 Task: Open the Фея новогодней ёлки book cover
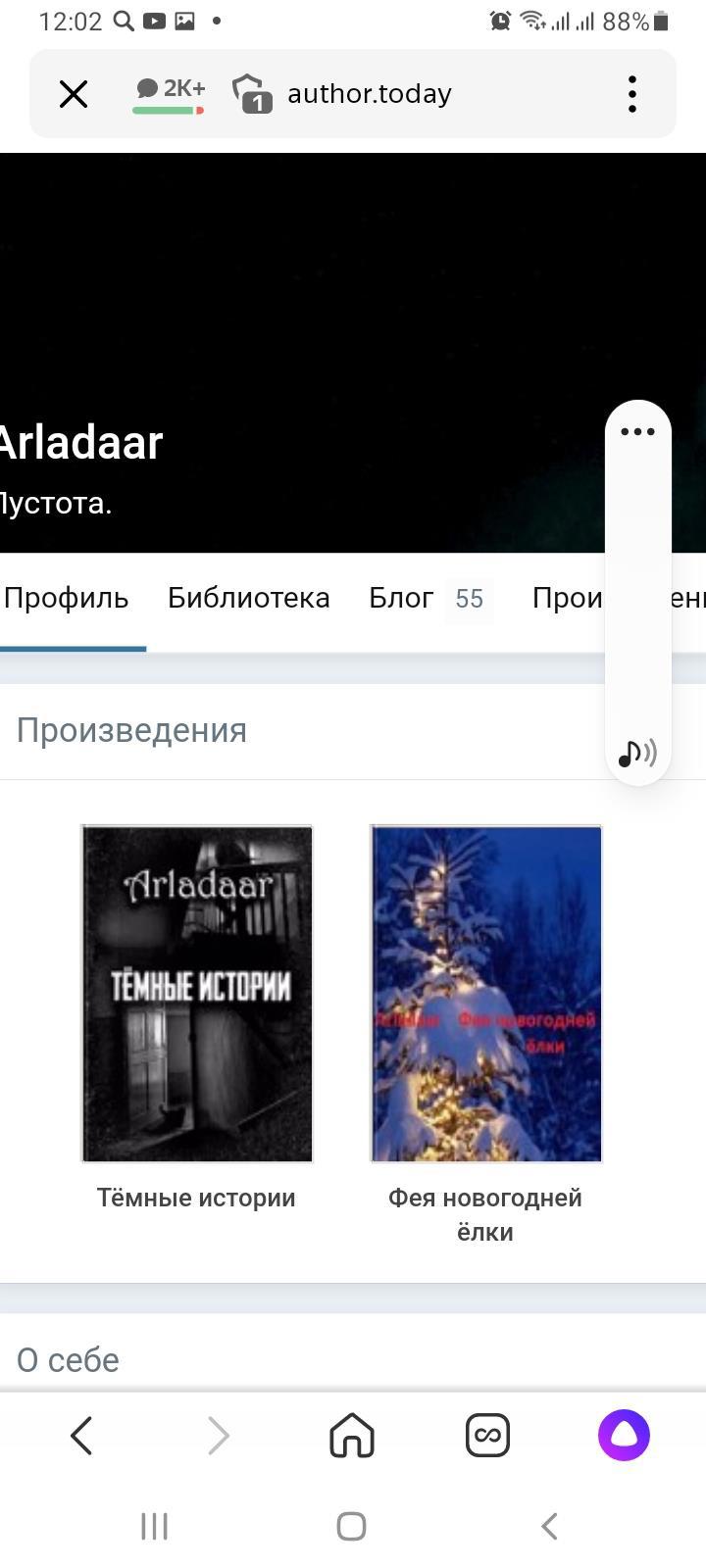tap(485, 993)
